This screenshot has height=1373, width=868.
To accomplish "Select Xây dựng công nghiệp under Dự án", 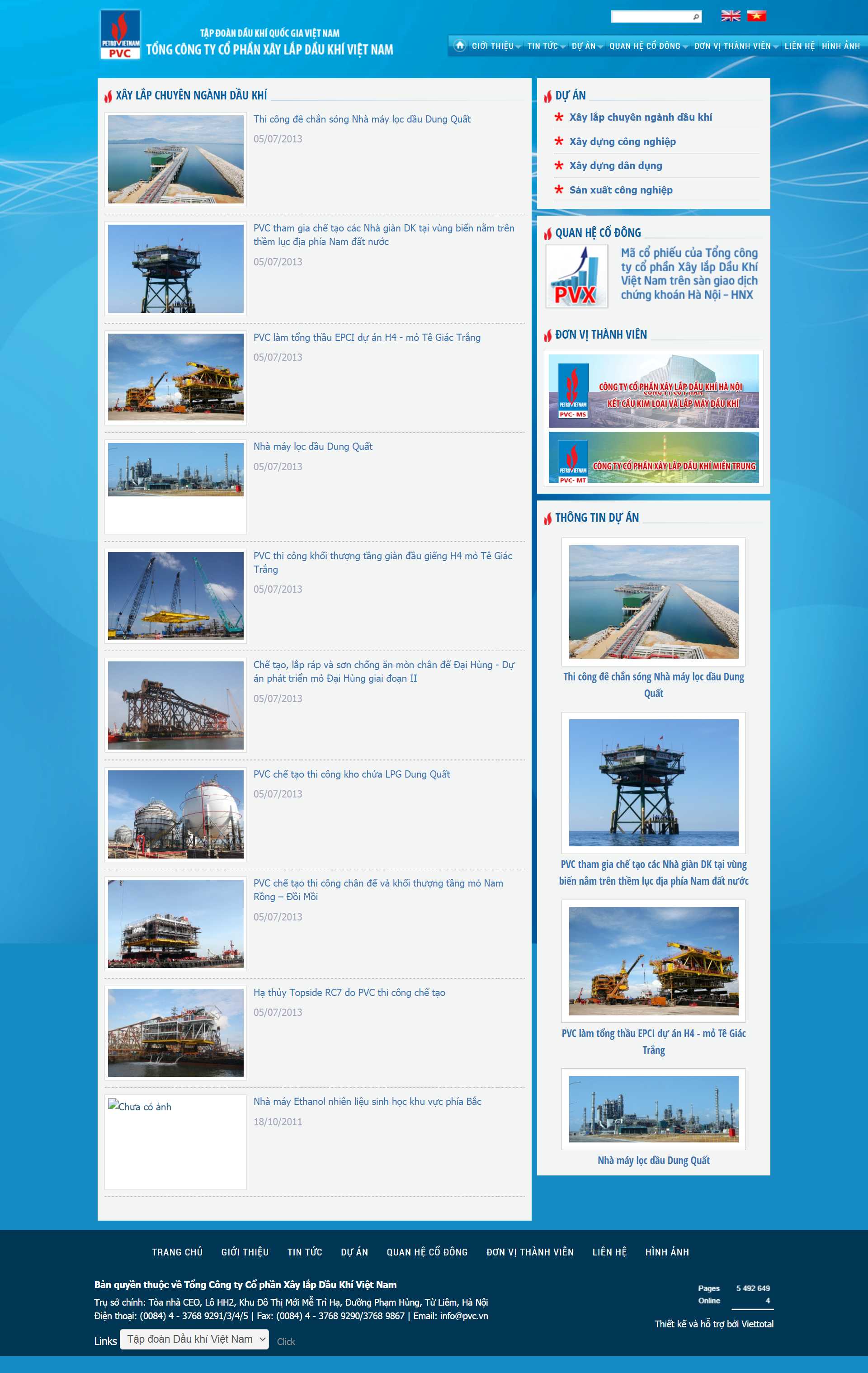I will (622, 142).
